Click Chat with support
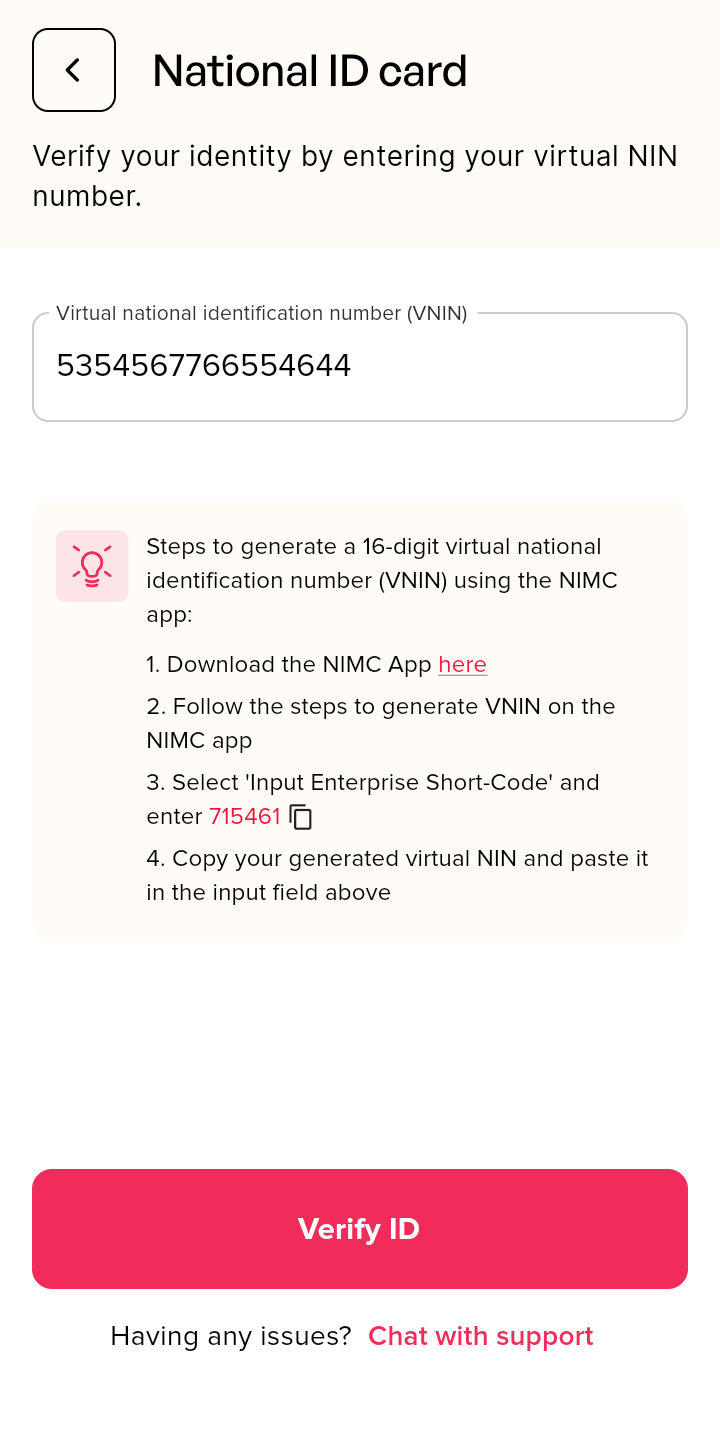The height and width of the screenshot is (1449, 720). (480, 1335)
